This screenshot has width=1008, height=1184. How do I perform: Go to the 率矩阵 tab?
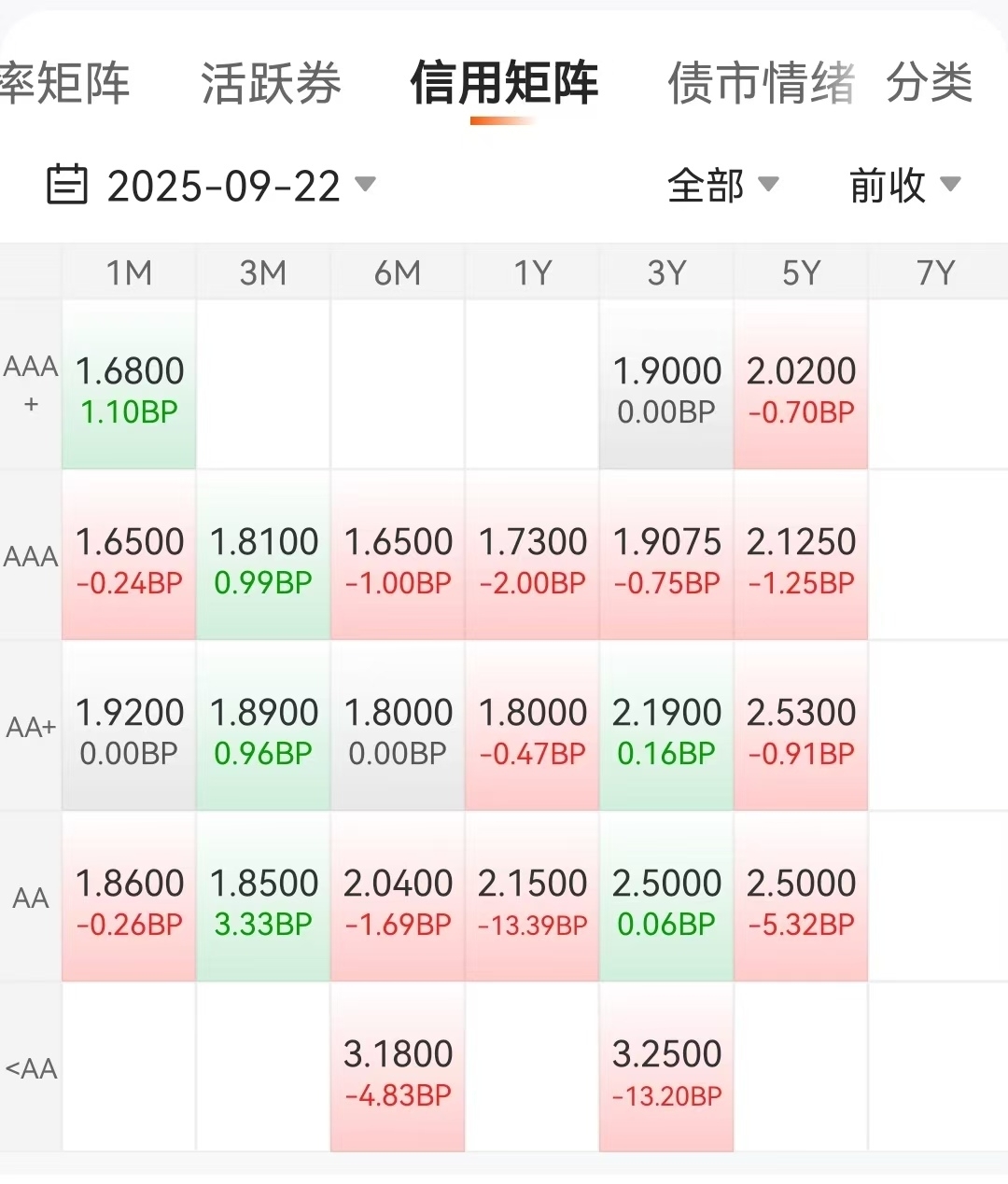[63, 84]
